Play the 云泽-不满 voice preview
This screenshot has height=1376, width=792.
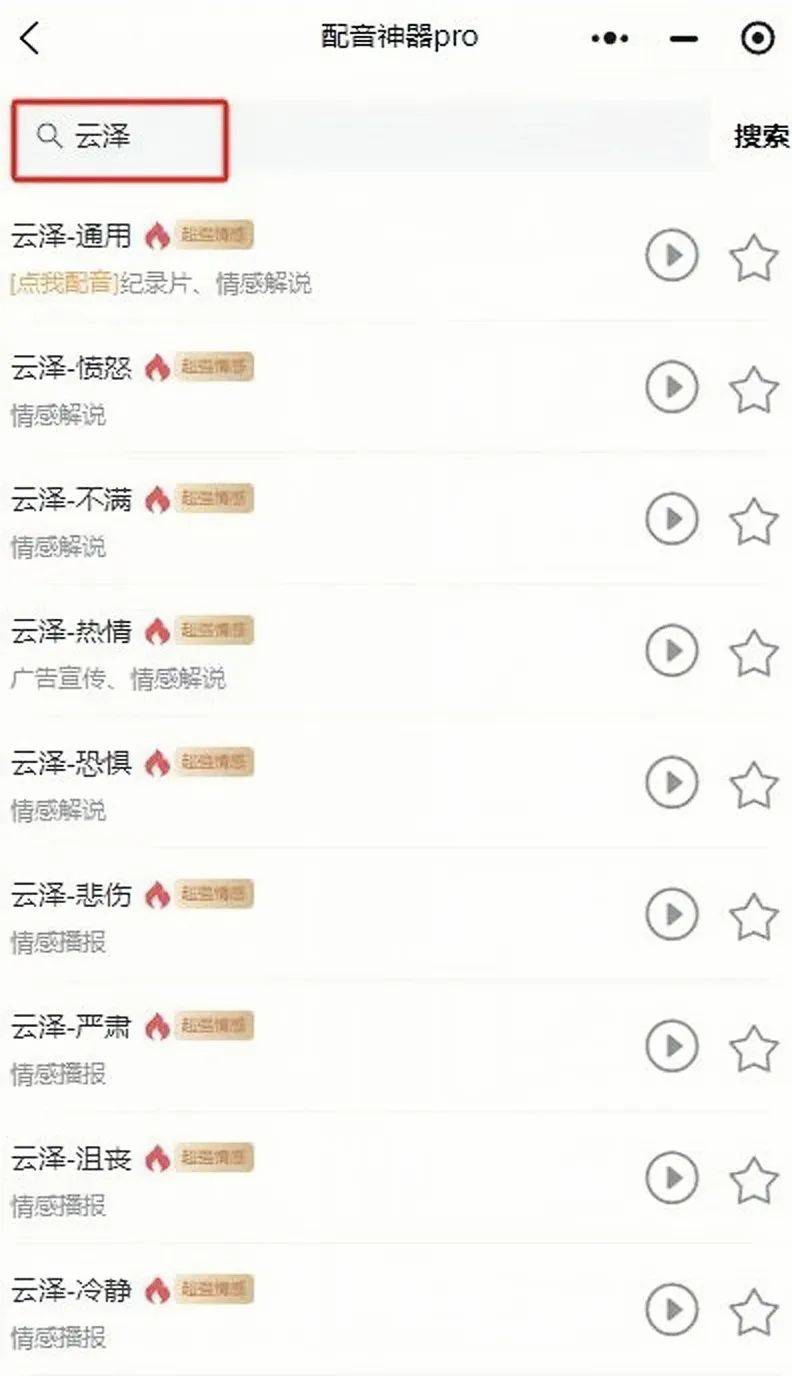click(x=671, y=519)
